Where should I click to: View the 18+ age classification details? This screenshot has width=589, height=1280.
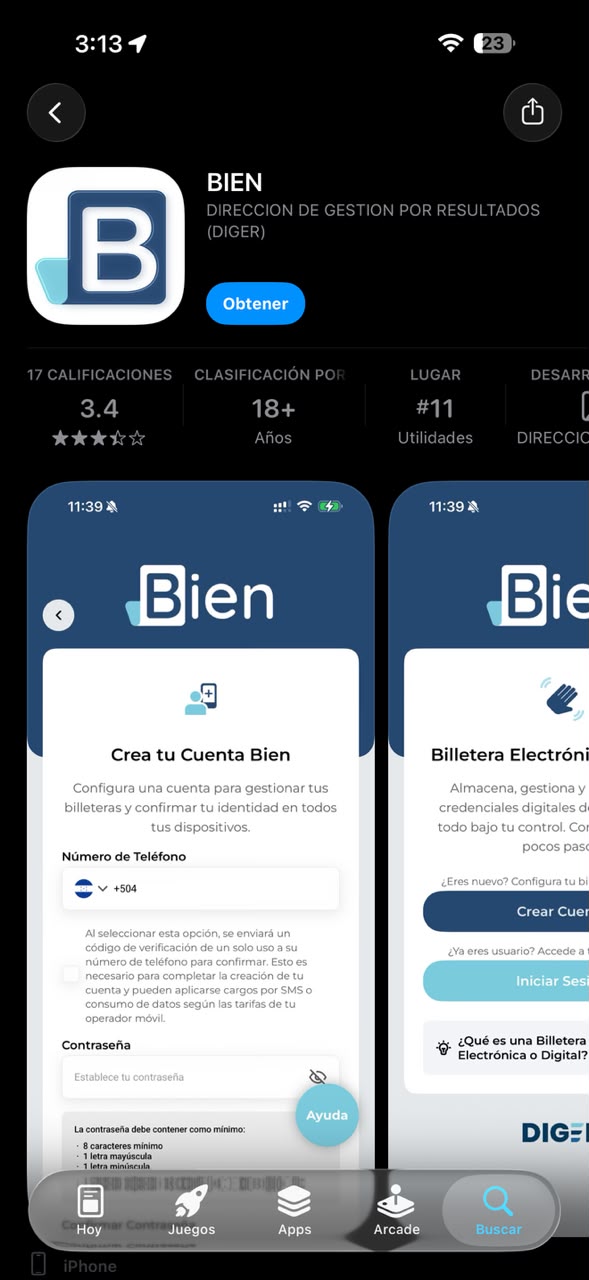pyautogui.click(x=272, y=406)
